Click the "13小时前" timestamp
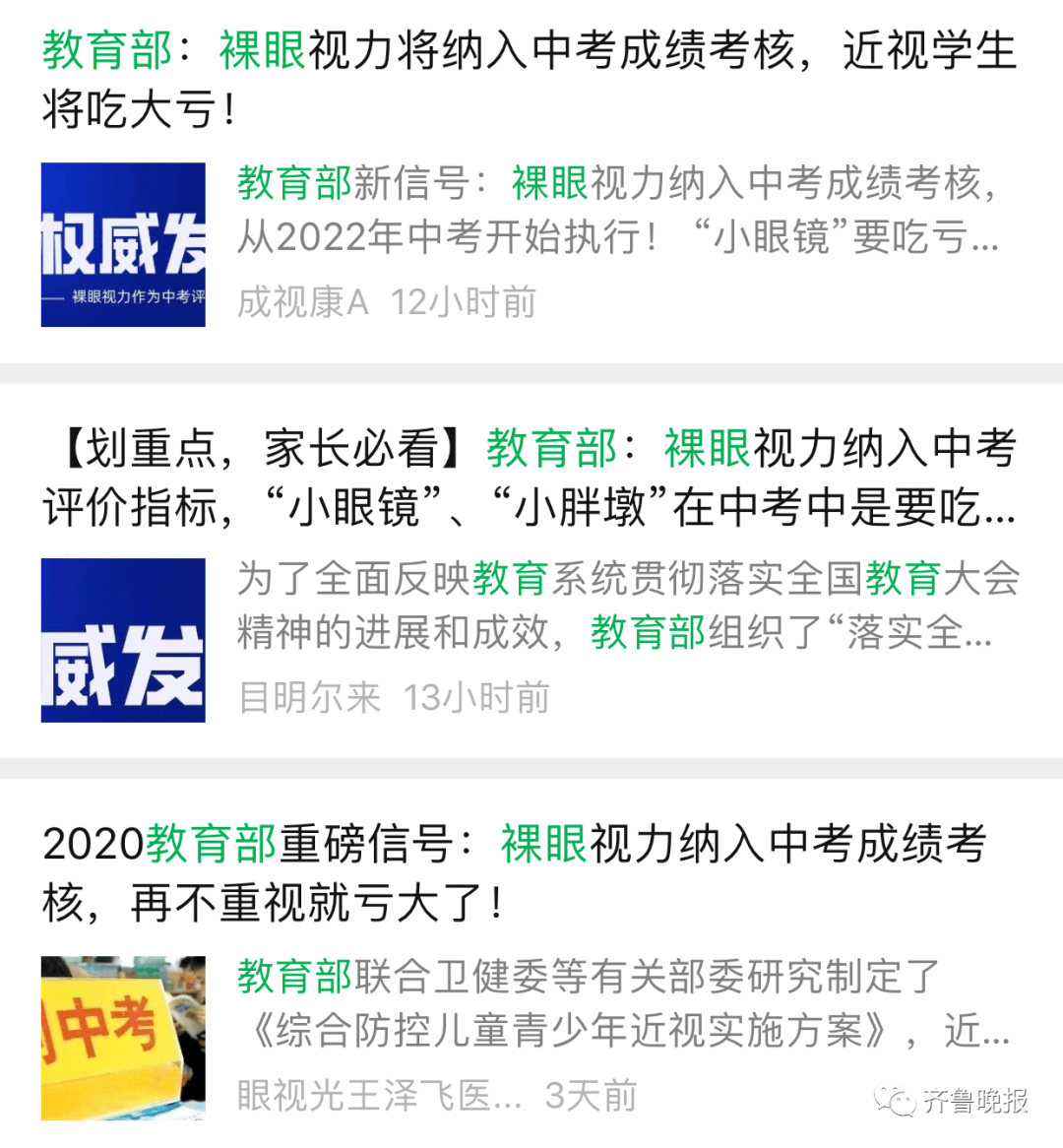Screen dimensions: 1063x1148 (x=479, y=697)
